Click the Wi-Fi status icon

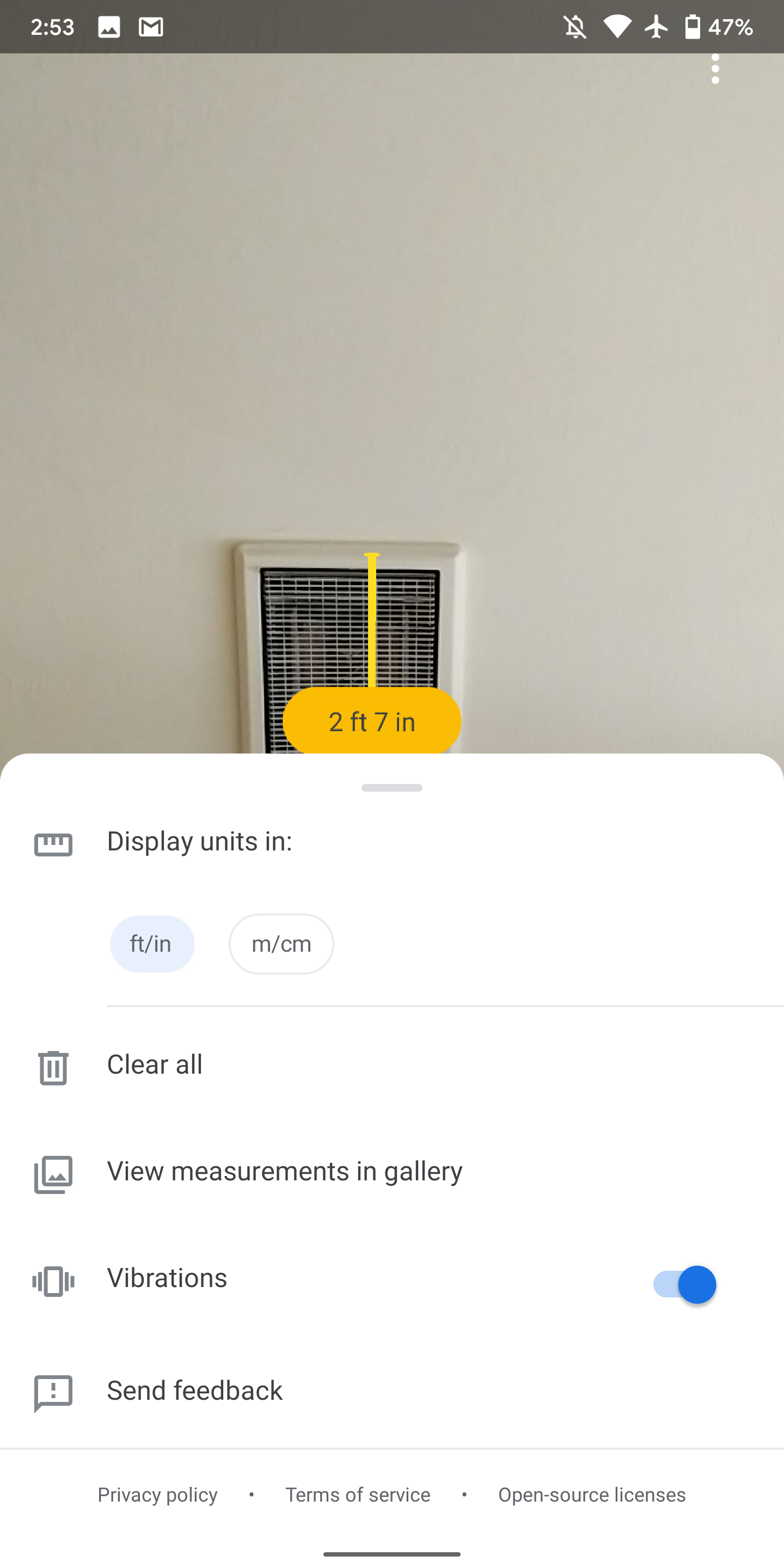click(x=617, y=26)
